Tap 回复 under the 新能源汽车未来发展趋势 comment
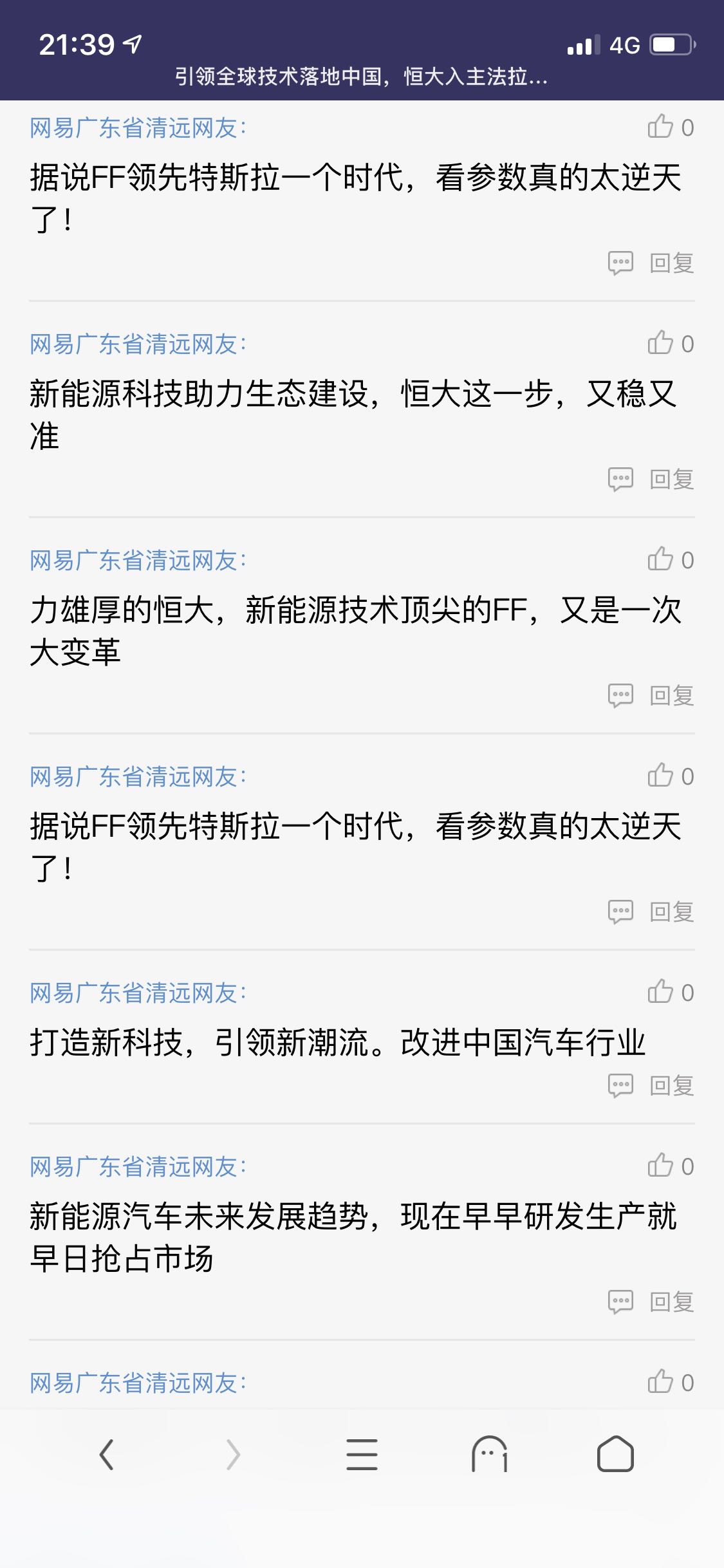The height and width of the screenshot is (1568, 724). 671,1302
